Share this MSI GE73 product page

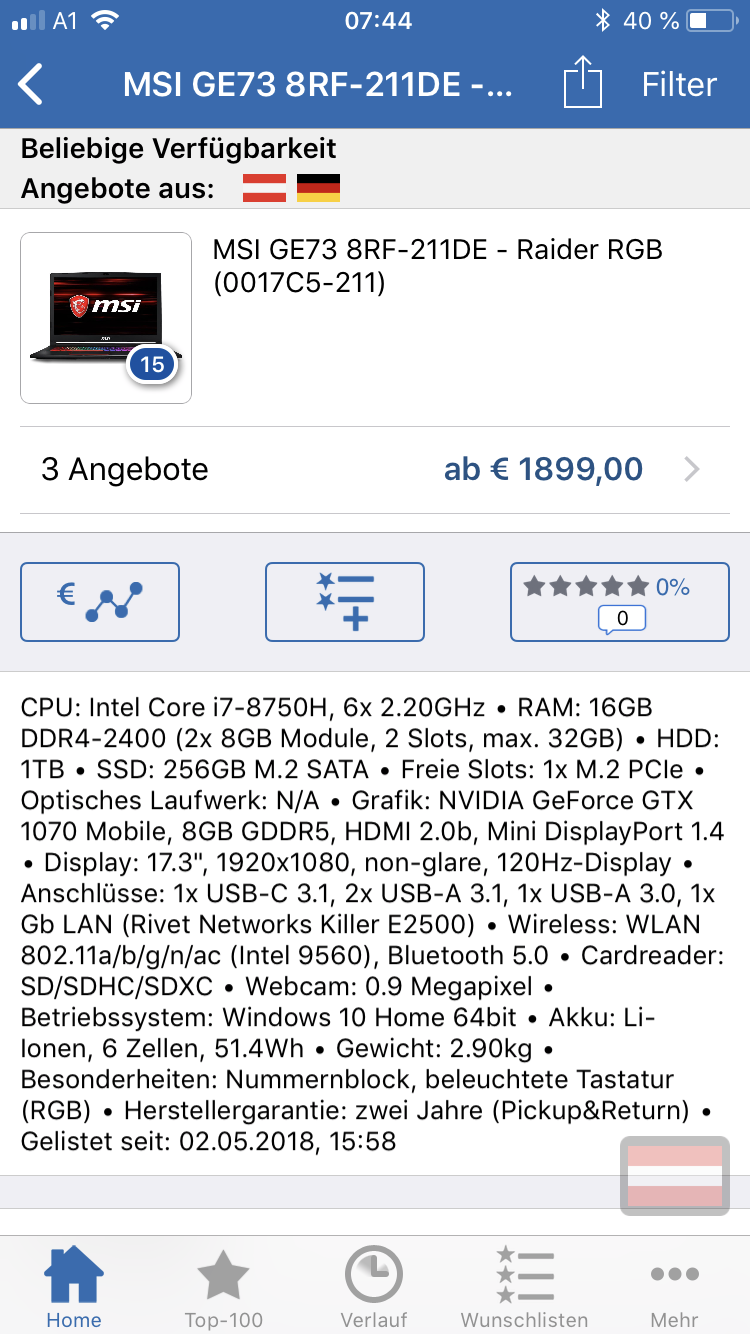[583, 83]
